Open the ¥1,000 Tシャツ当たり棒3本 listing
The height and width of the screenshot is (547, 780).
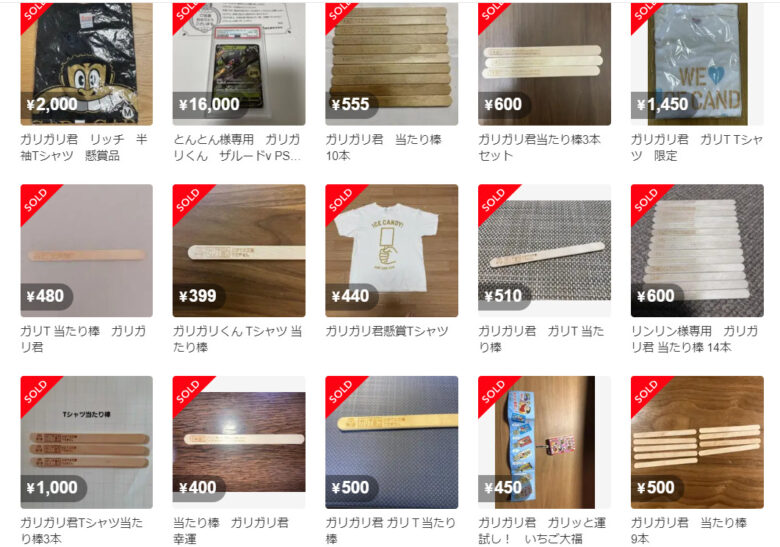[86, 441]
